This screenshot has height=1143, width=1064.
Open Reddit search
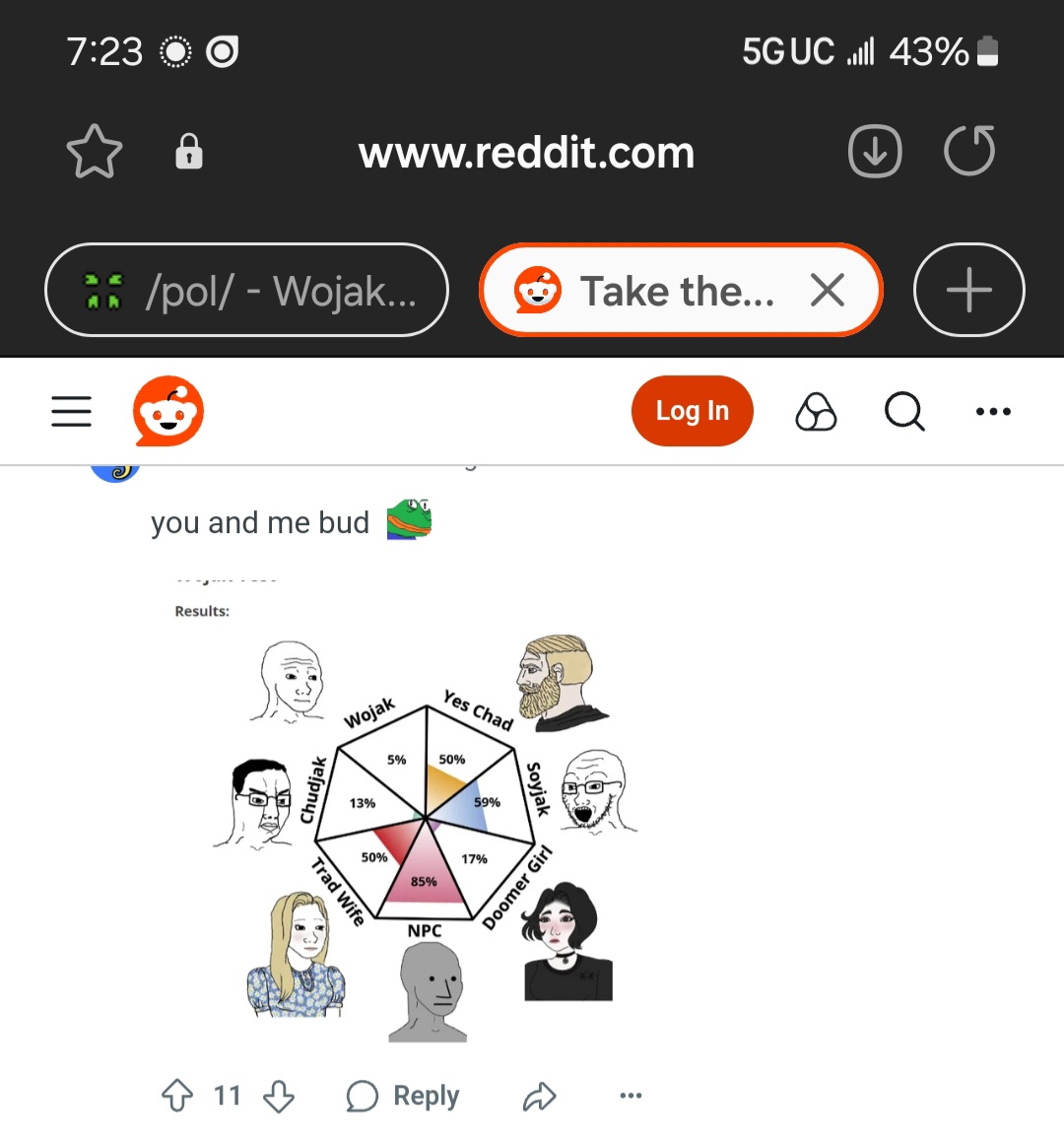click(903, 411)
